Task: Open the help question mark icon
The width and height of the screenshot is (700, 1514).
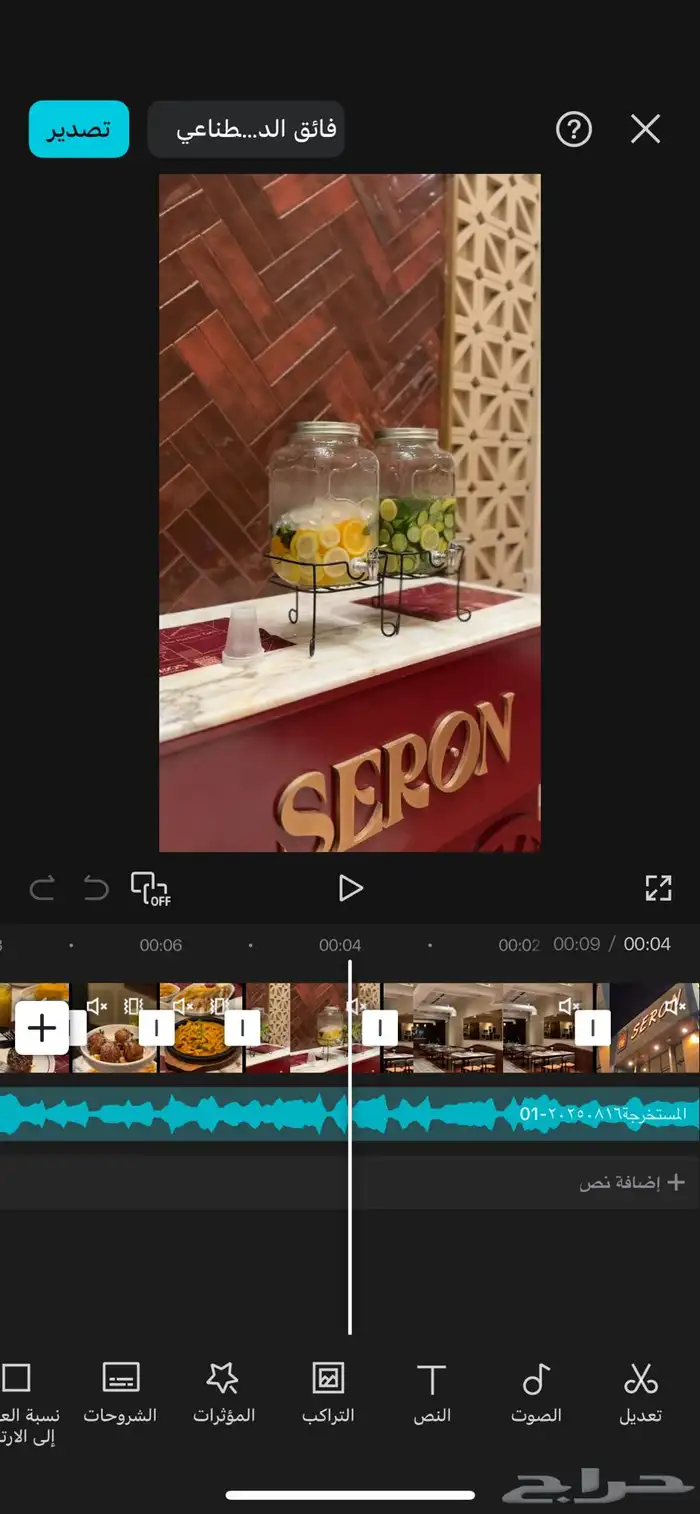Action: 574,129
